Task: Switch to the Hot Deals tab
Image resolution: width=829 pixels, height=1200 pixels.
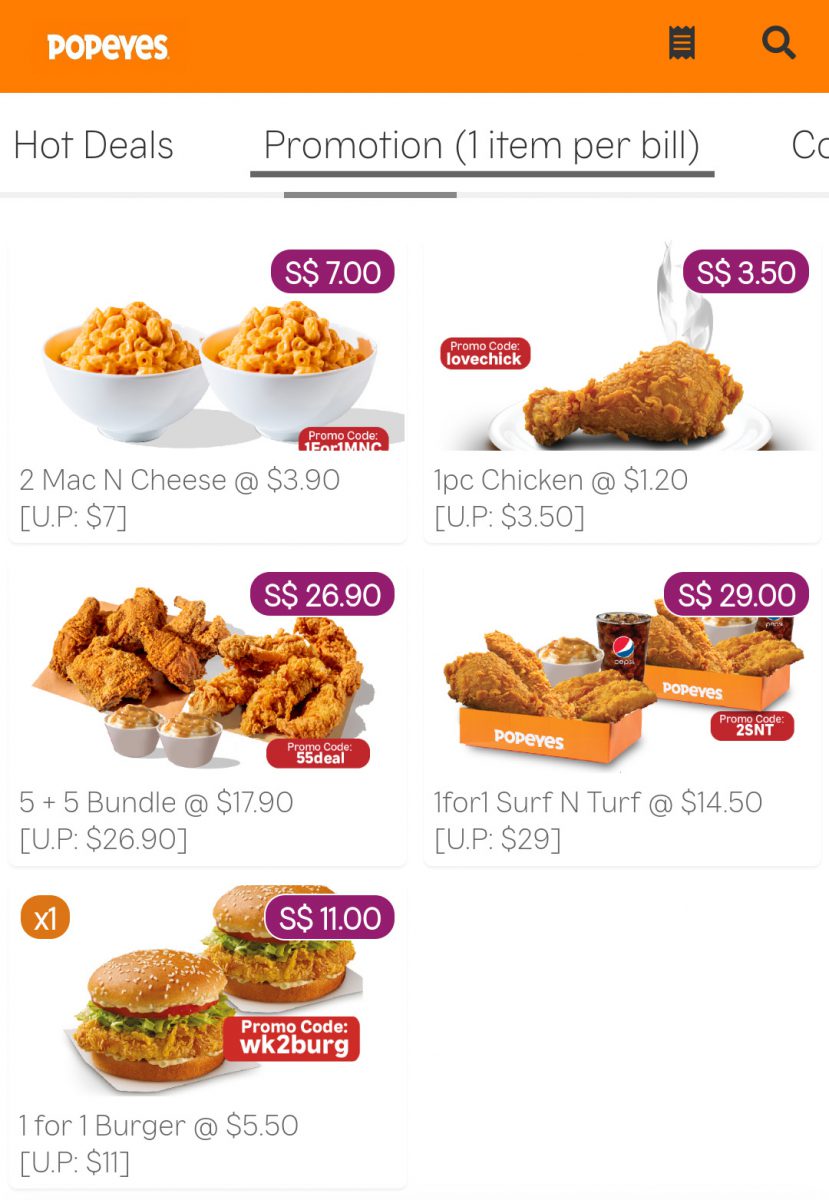Action: (x=92, y=146)
